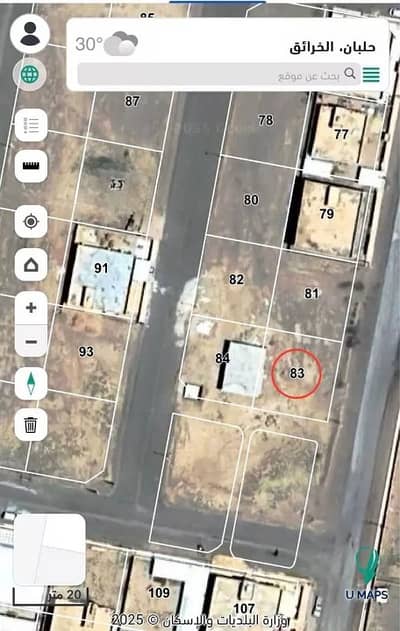
Task: Open the map layers list button
Action: point(31,125)
